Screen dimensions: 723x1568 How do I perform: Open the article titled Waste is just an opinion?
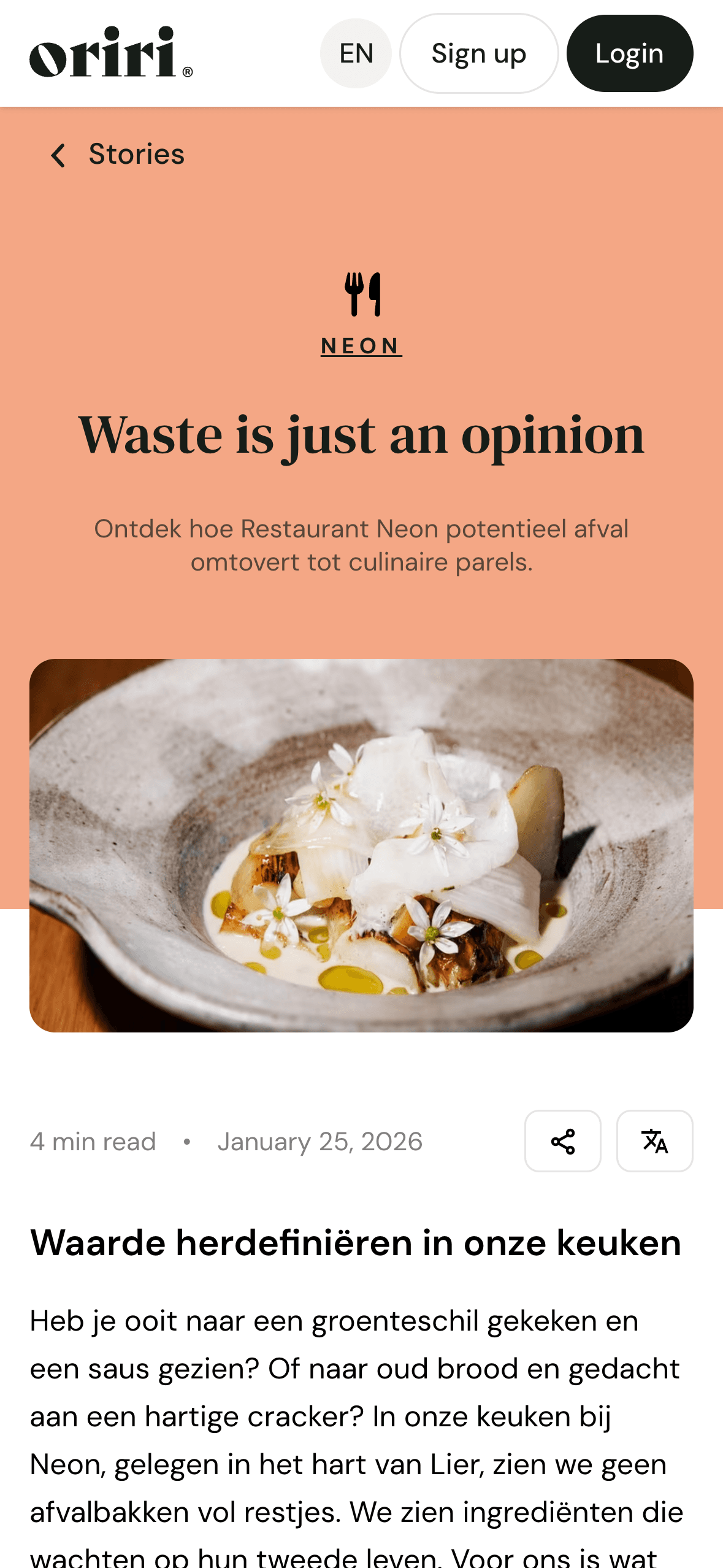pyautogui.click(x=362, y=436)
